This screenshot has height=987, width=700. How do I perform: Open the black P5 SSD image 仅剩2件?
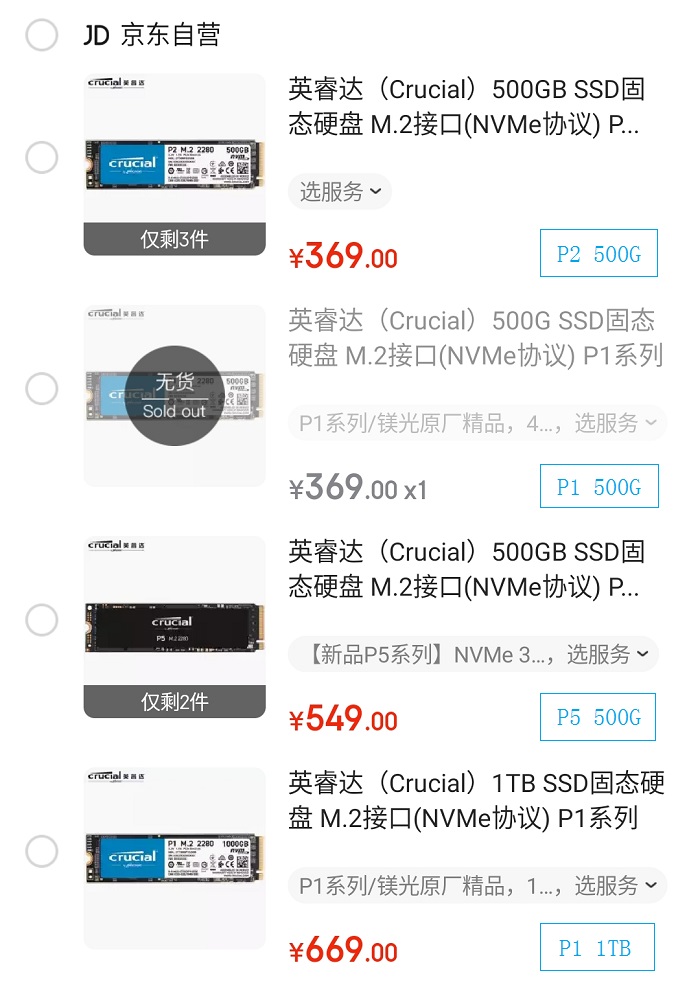[174, 627]
